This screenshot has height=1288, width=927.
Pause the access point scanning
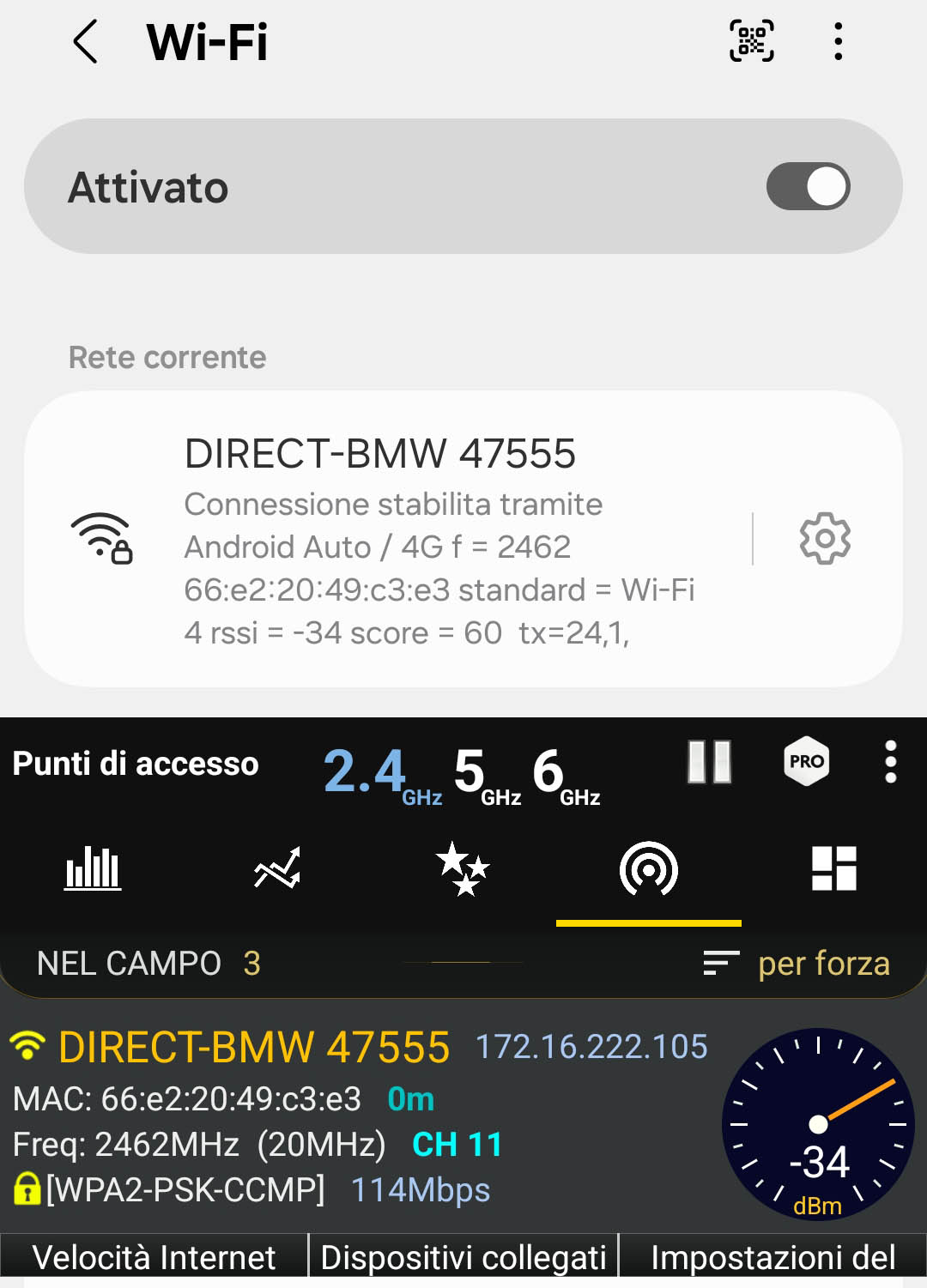tap(709, 762)
